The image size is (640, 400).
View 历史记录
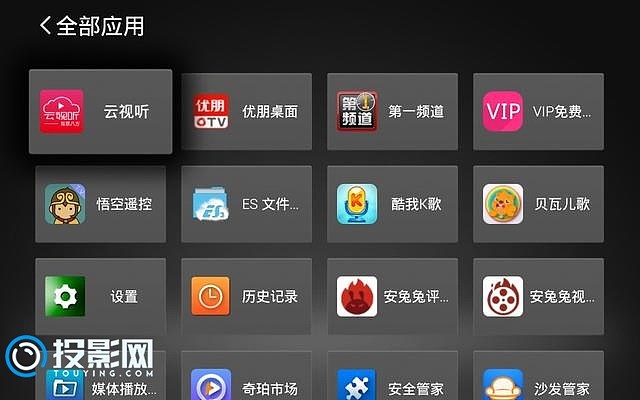pos(246,296)
